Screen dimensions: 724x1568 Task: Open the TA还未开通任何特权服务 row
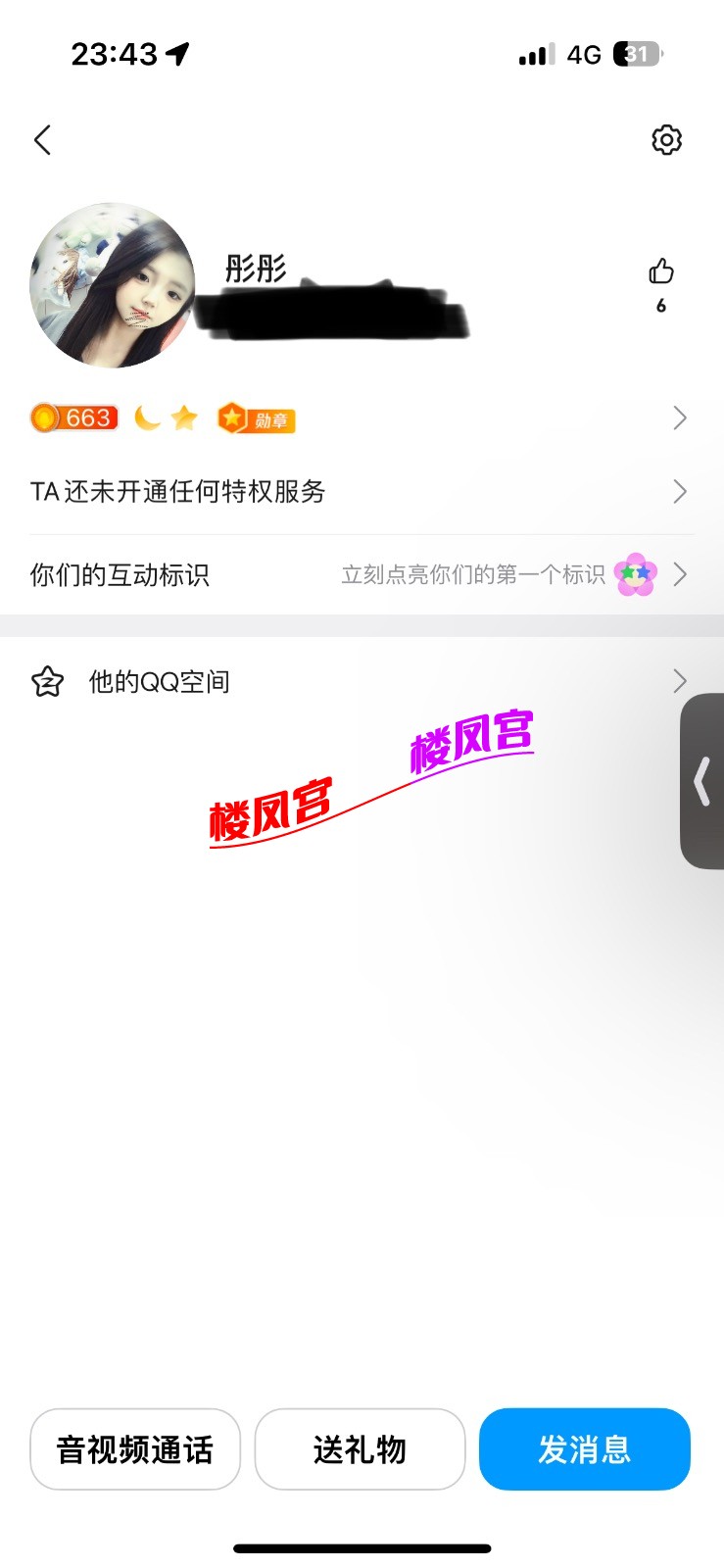pos(362,492)
